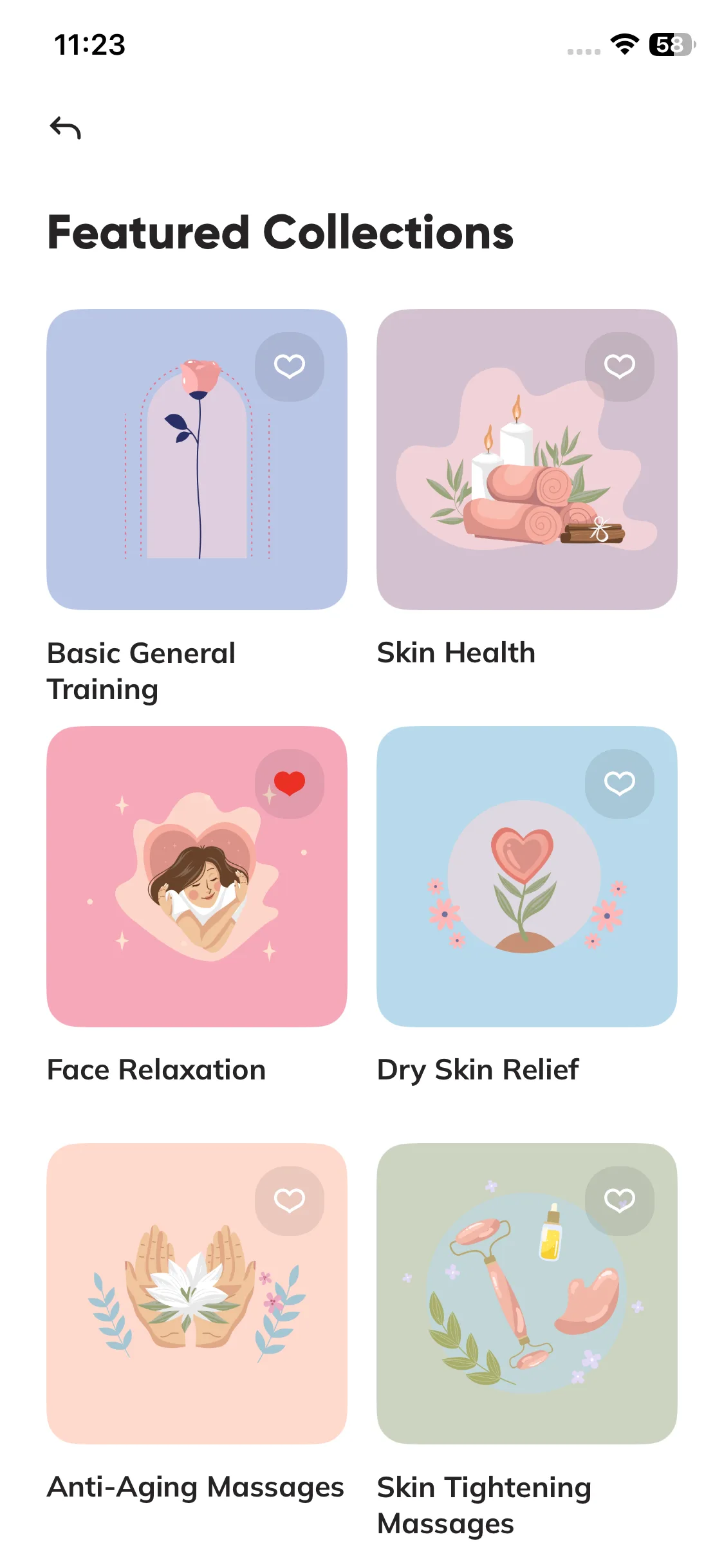The height and width of the screenshot is (1568, 724).
Task: Go back using the return arrow
Action: click(66, 128)
